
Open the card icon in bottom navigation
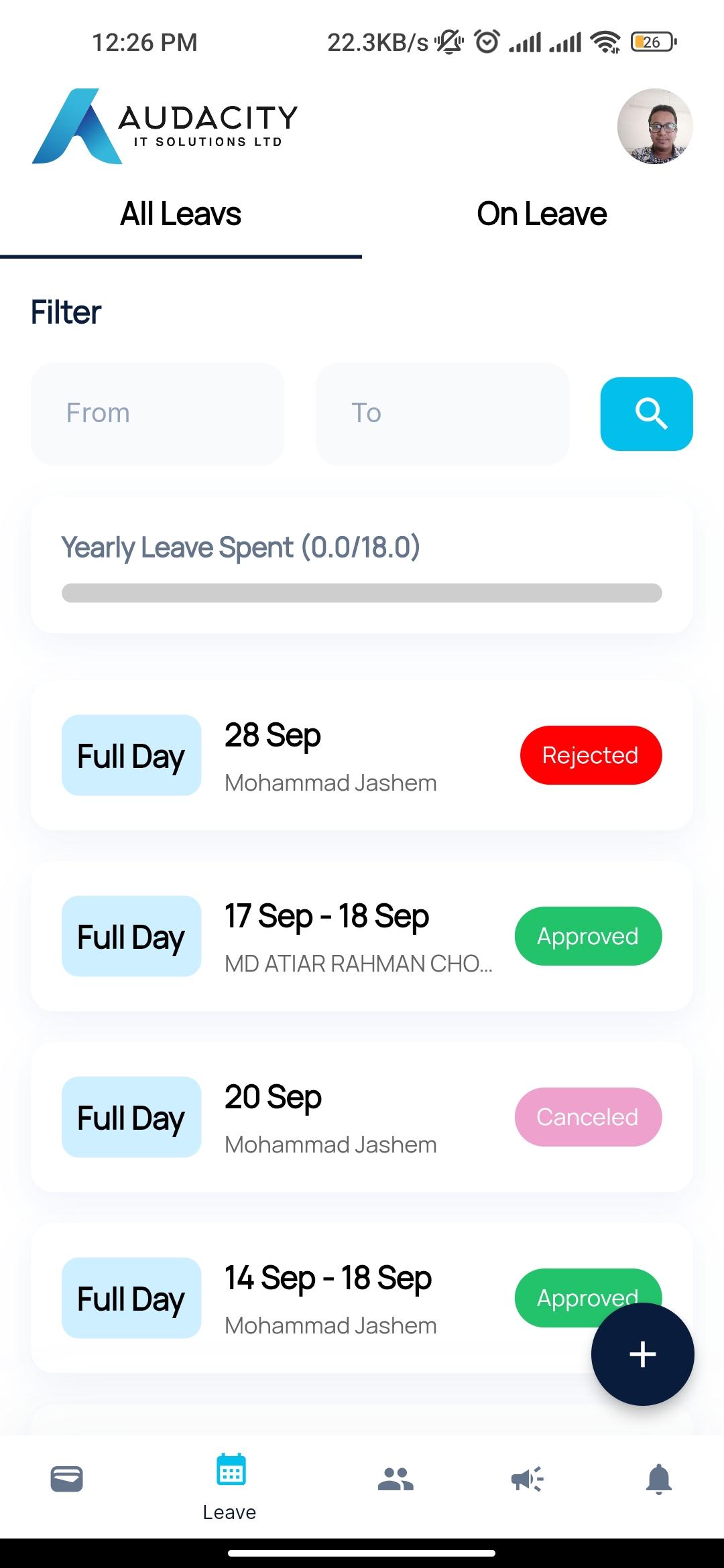[66, 1479]
